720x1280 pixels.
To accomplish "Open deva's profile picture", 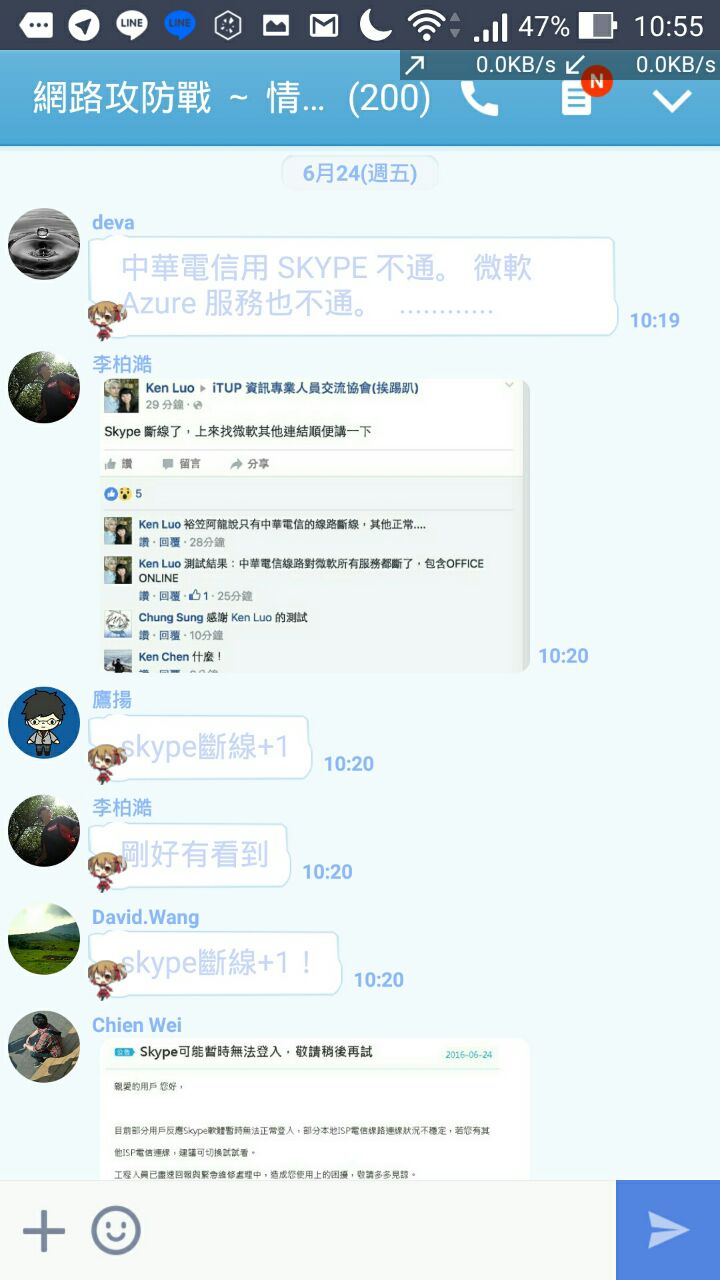I will coord(44,244).
